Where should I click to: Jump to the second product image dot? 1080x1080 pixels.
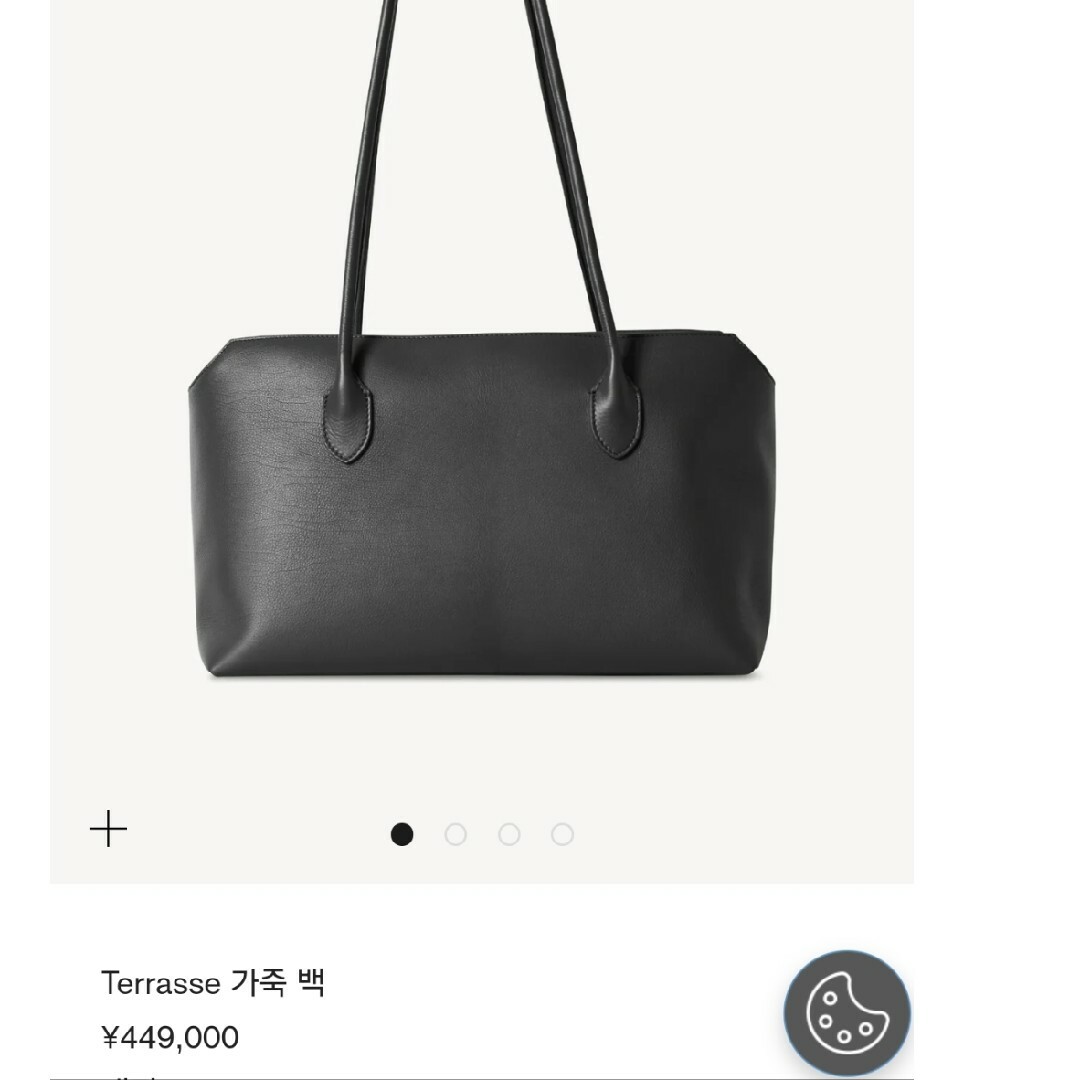tap(456, 834)
